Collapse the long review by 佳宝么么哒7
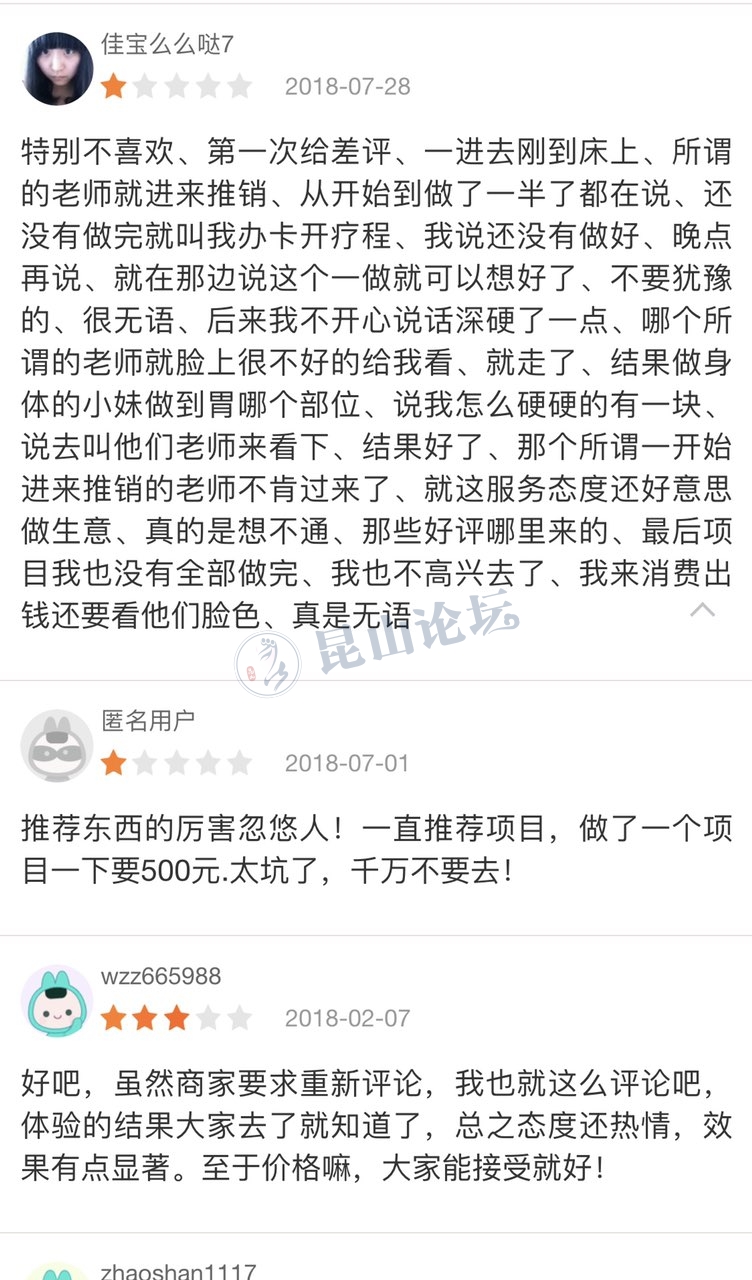Viewport: 752px width, 1280px height. click(703, 609)
